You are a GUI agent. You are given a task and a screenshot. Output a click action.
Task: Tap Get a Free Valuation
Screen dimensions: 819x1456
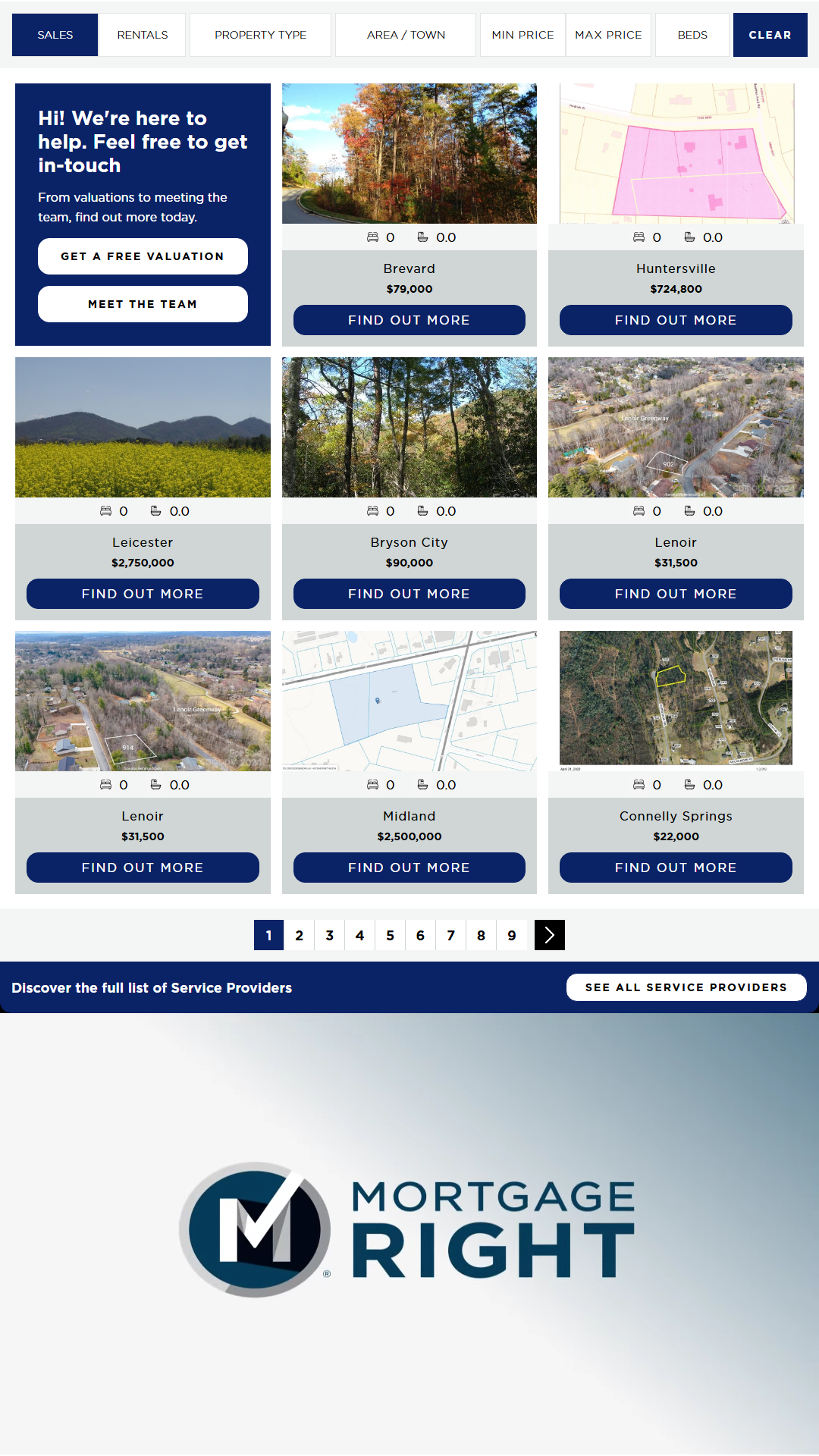point(143,256)
